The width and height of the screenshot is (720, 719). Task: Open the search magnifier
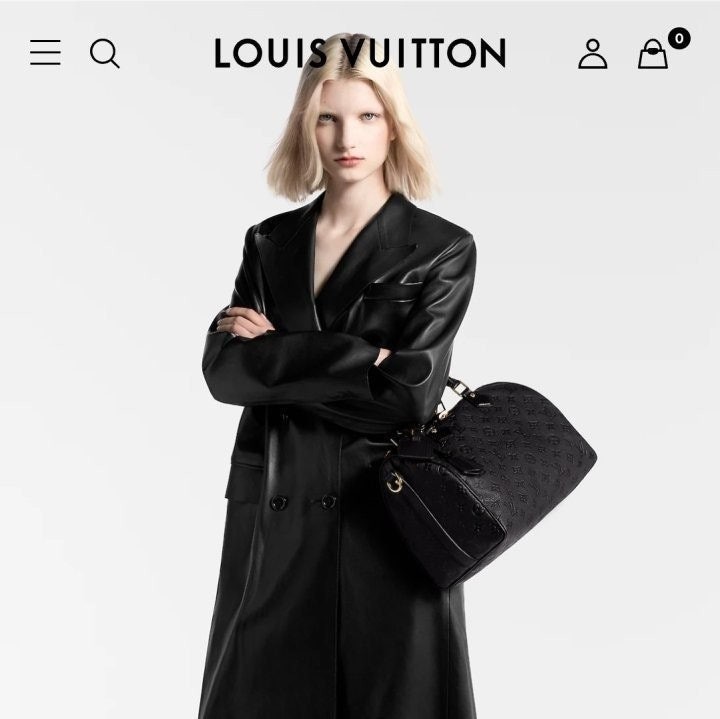point(105,53)
